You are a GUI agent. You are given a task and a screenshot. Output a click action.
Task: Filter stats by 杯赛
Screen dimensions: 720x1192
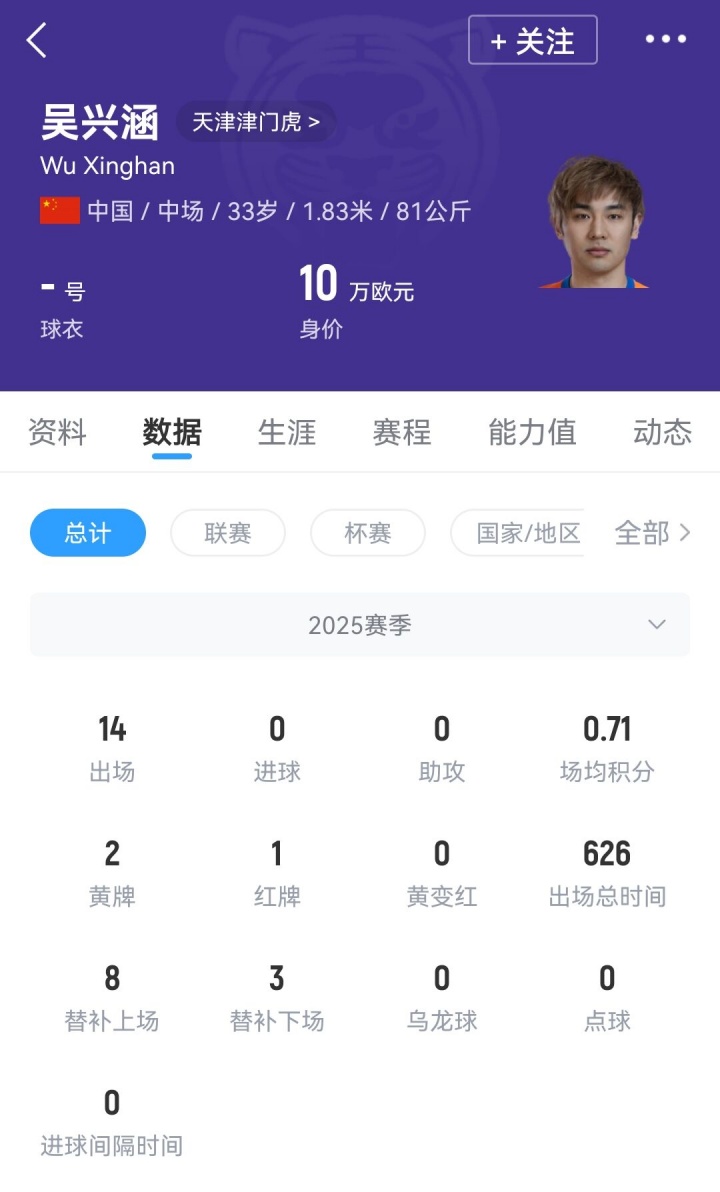pyautogui.click(x=368, y=533)
